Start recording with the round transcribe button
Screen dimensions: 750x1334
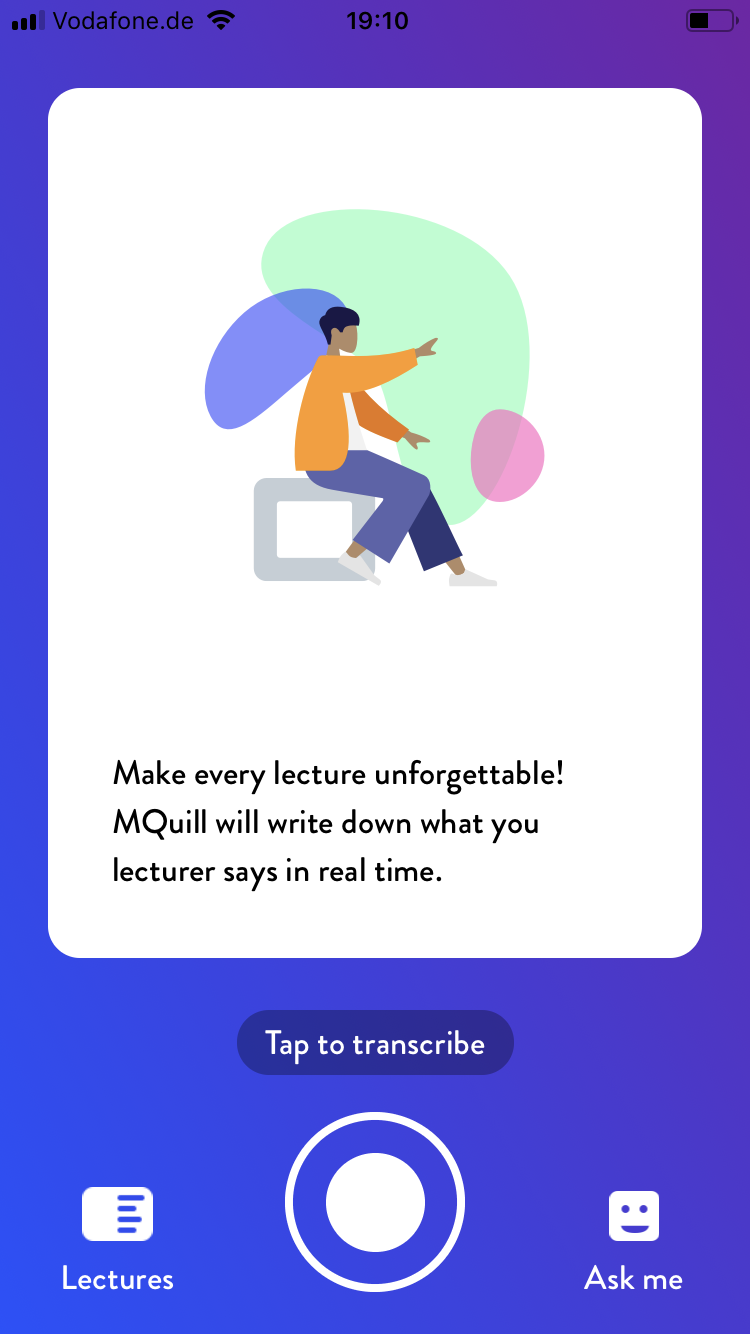point(375,1201)
